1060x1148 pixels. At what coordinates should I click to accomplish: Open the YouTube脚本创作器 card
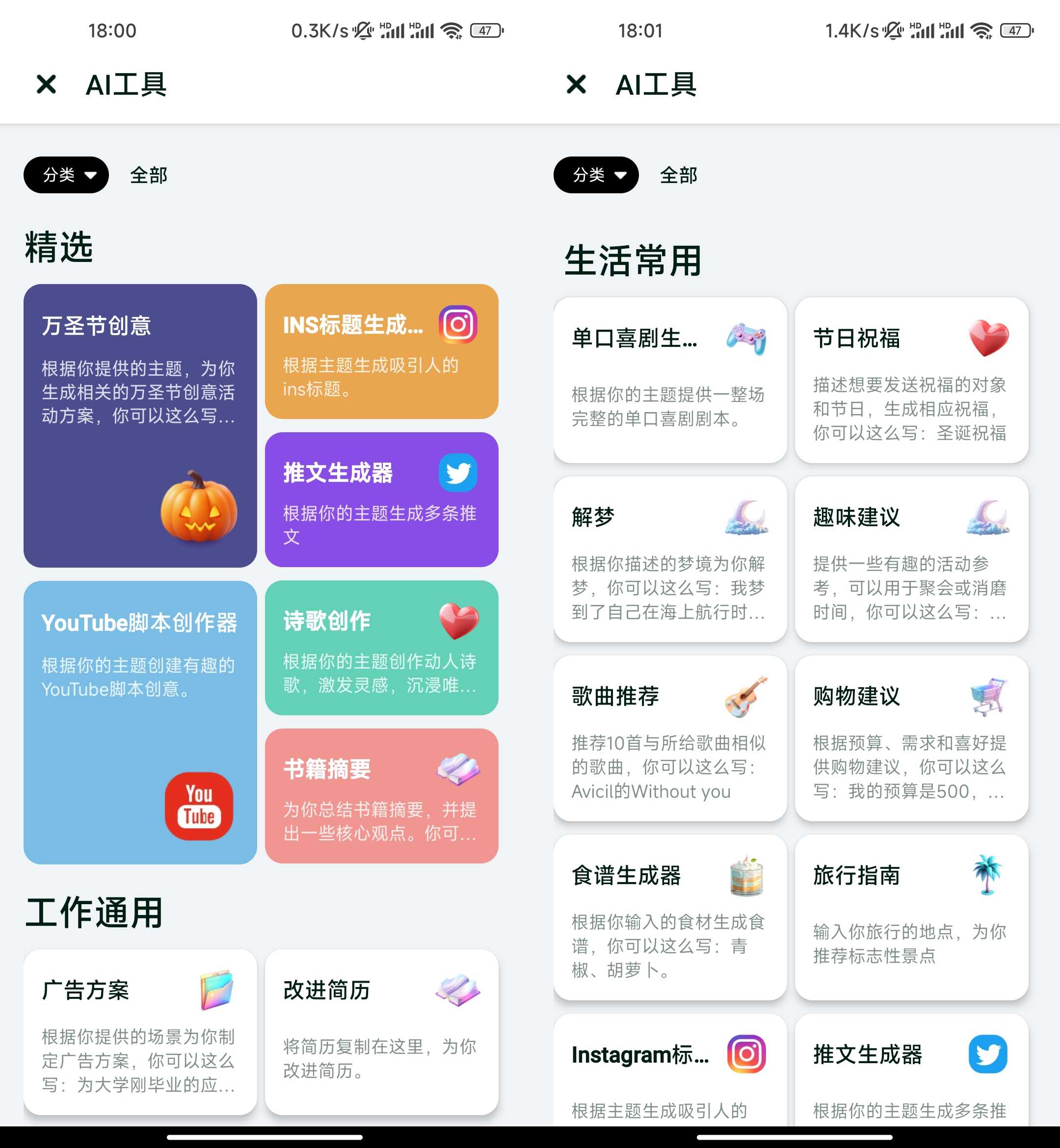[140, 722]
